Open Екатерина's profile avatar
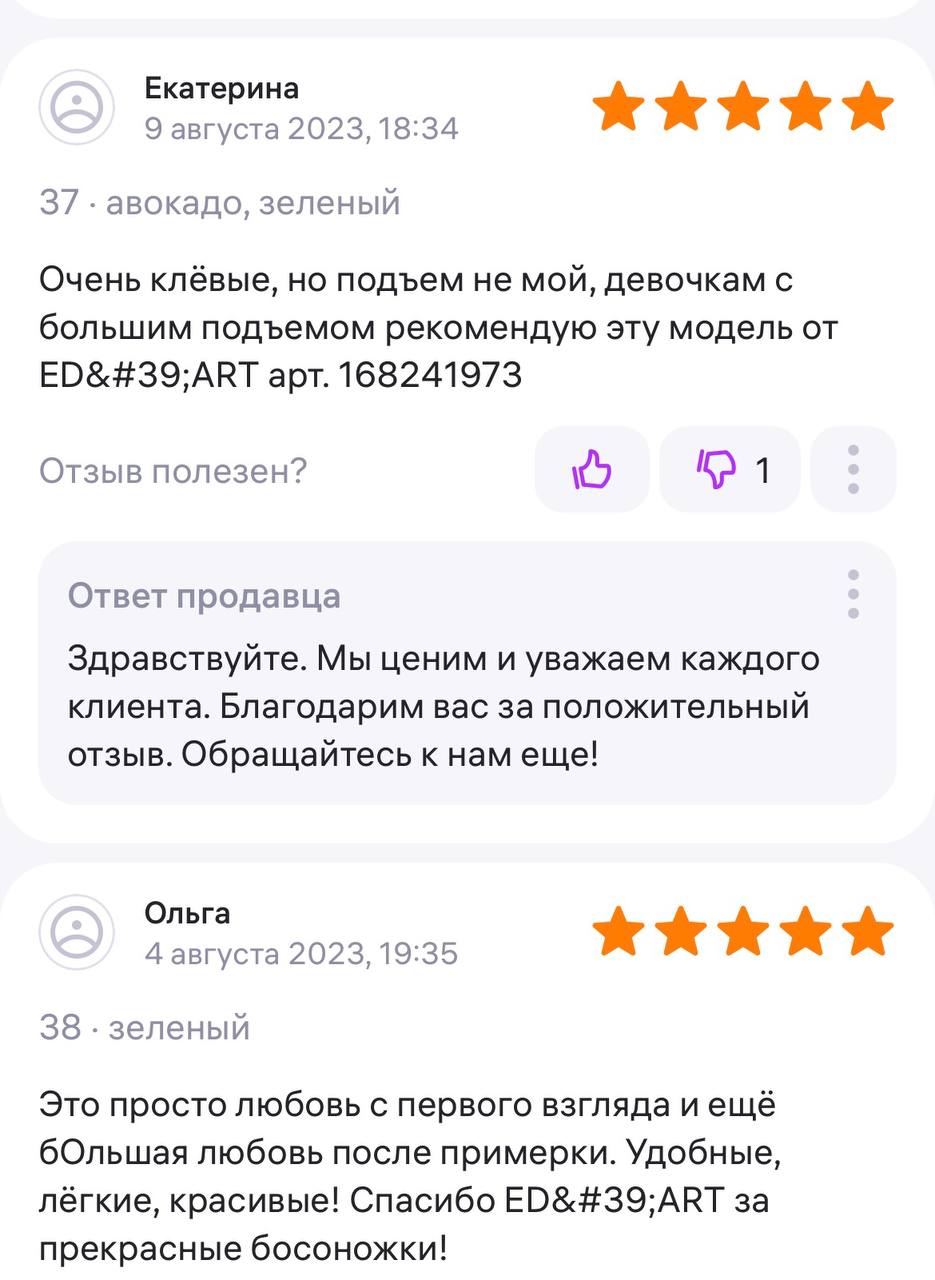 (77, 107)
